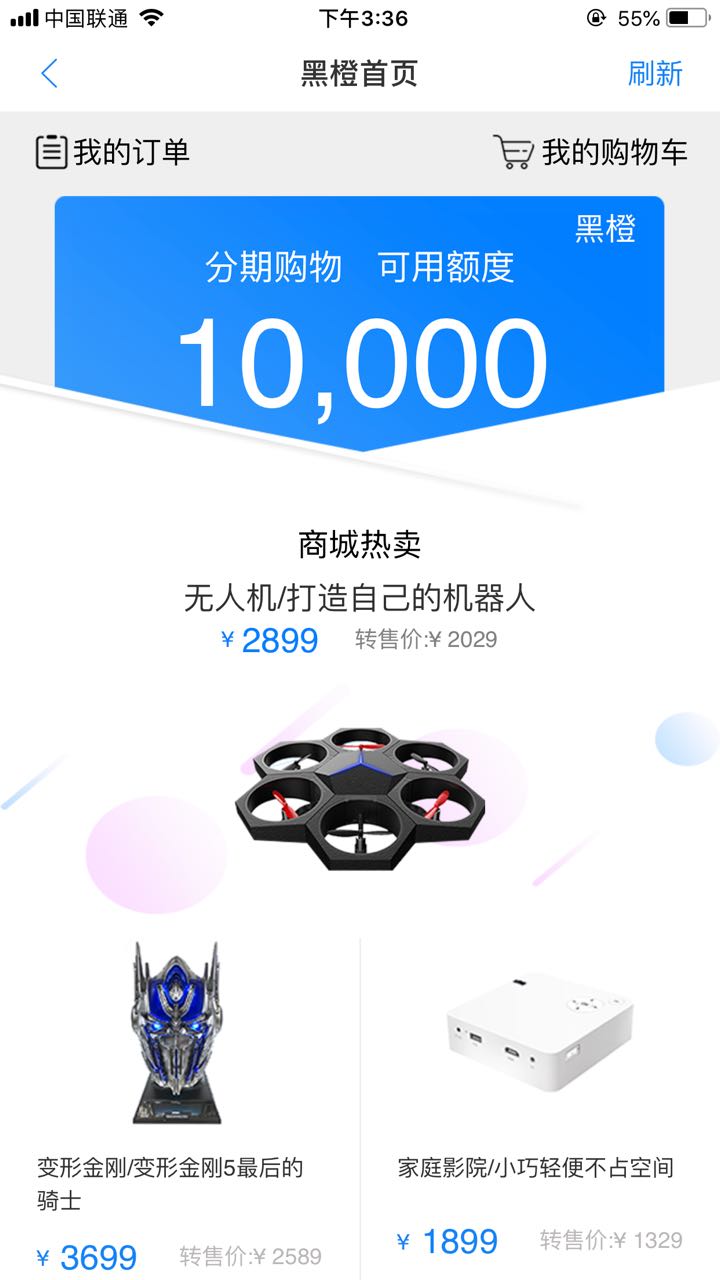Go back using the top-left arrow
Viewport: 720px width, 1280px height.
click(x=49, y=73)
